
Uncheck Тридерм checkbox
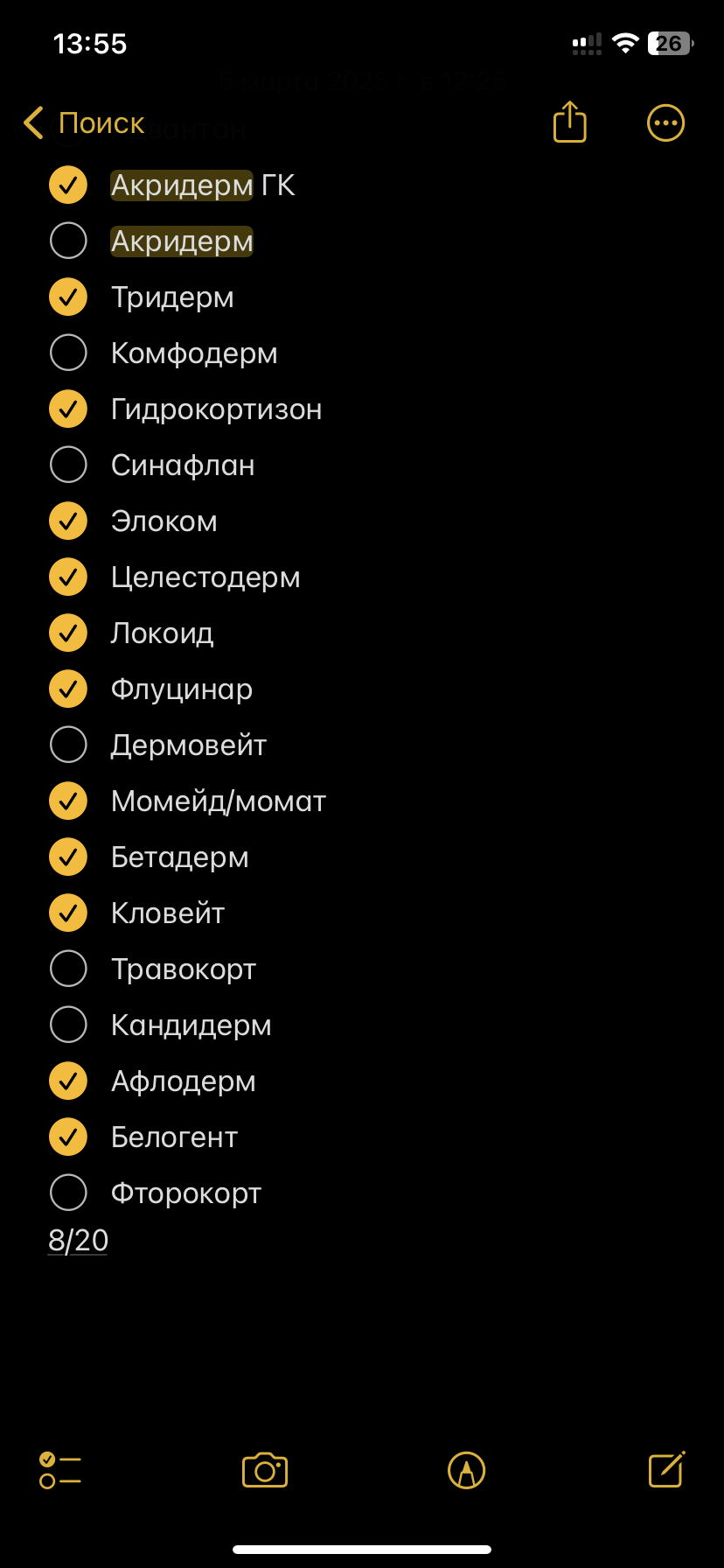(68, 297)
